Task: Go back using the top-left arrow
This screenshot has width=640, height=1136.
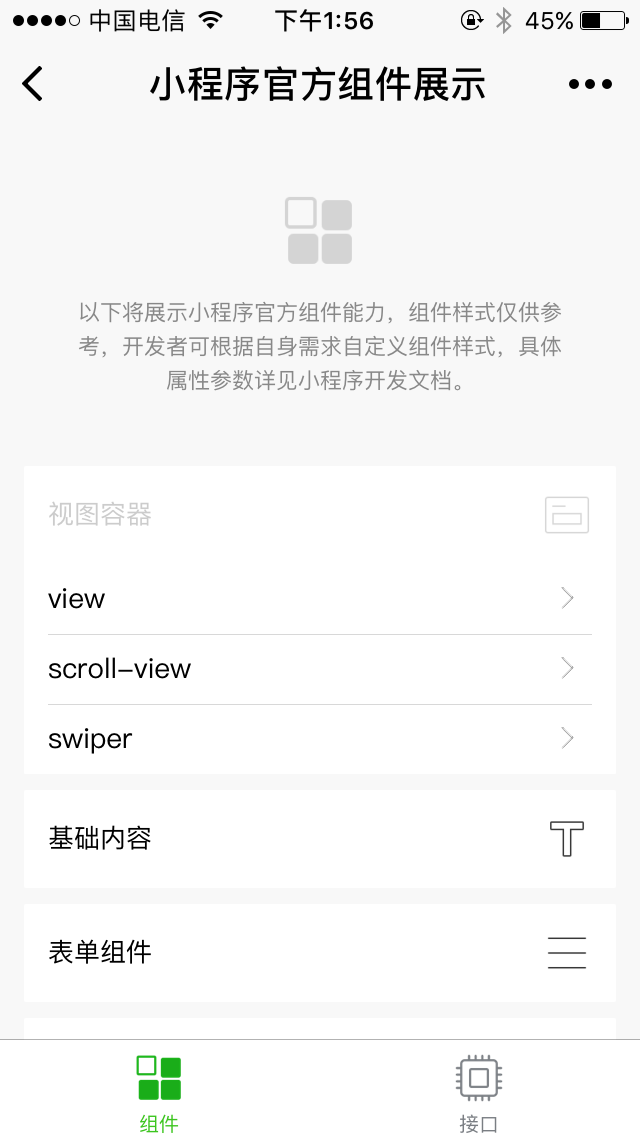Action: tap(33, 84)
